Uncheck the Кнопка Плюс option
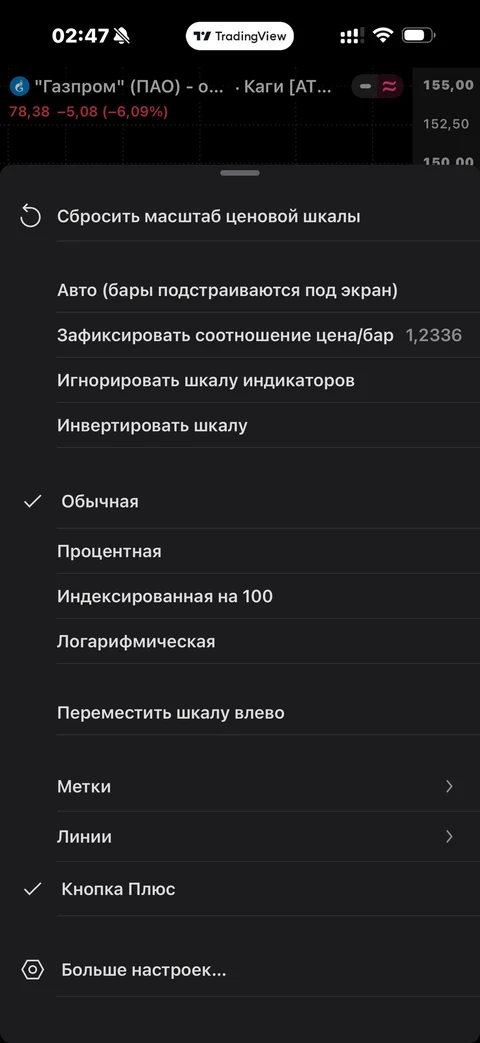Viewport: 480px width, 1043px height. coord(240,889)
